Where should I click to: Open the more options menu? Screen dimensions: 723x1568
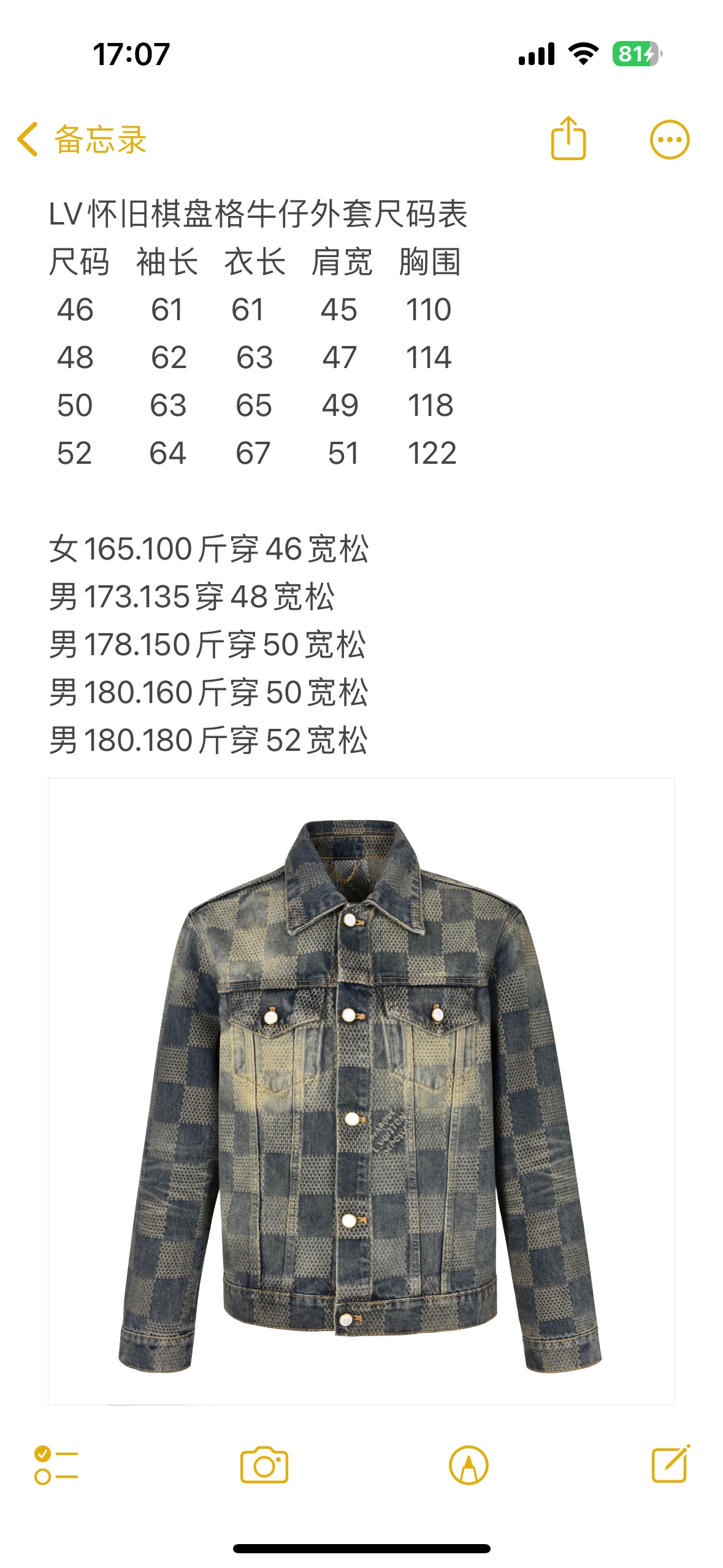pyautogui.click(x=669, y=140)
